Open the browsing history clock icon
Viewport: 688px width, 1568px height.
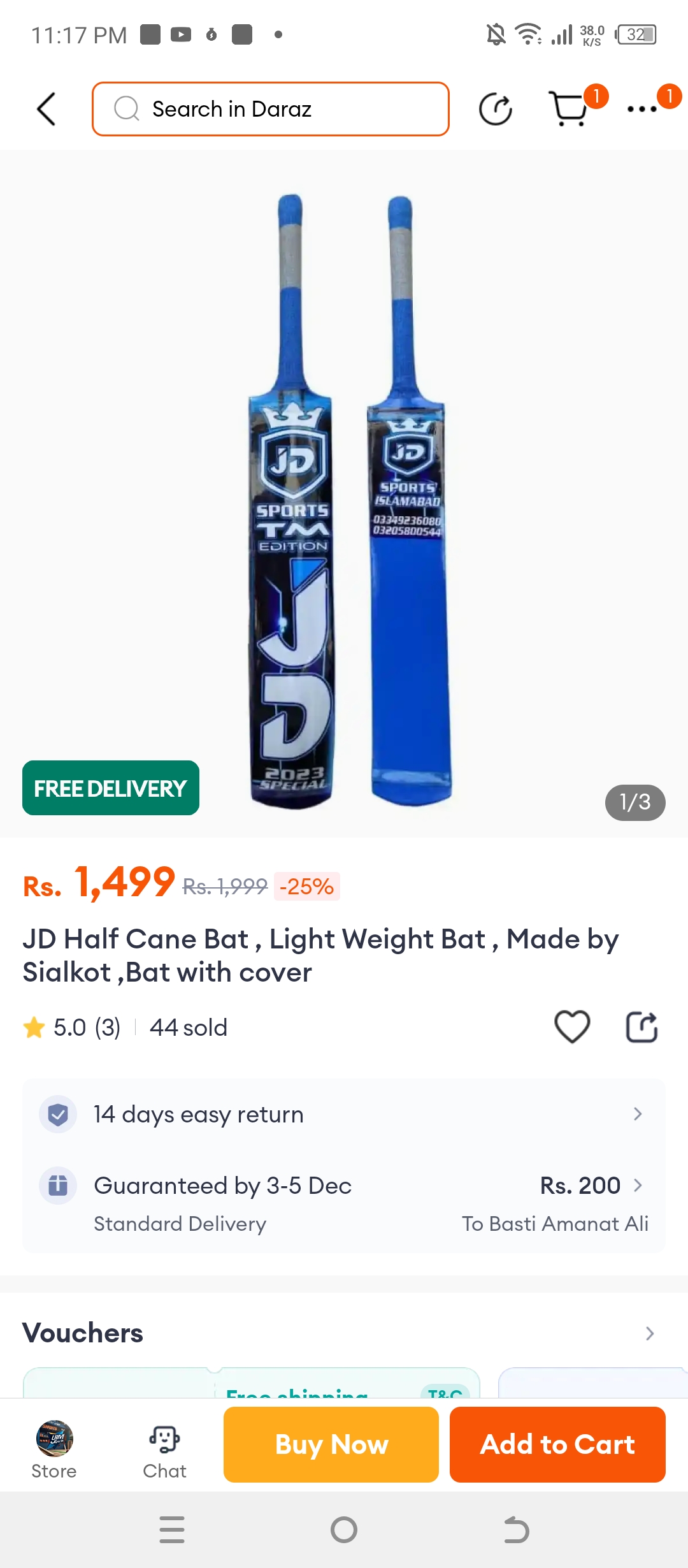point(495,109)
